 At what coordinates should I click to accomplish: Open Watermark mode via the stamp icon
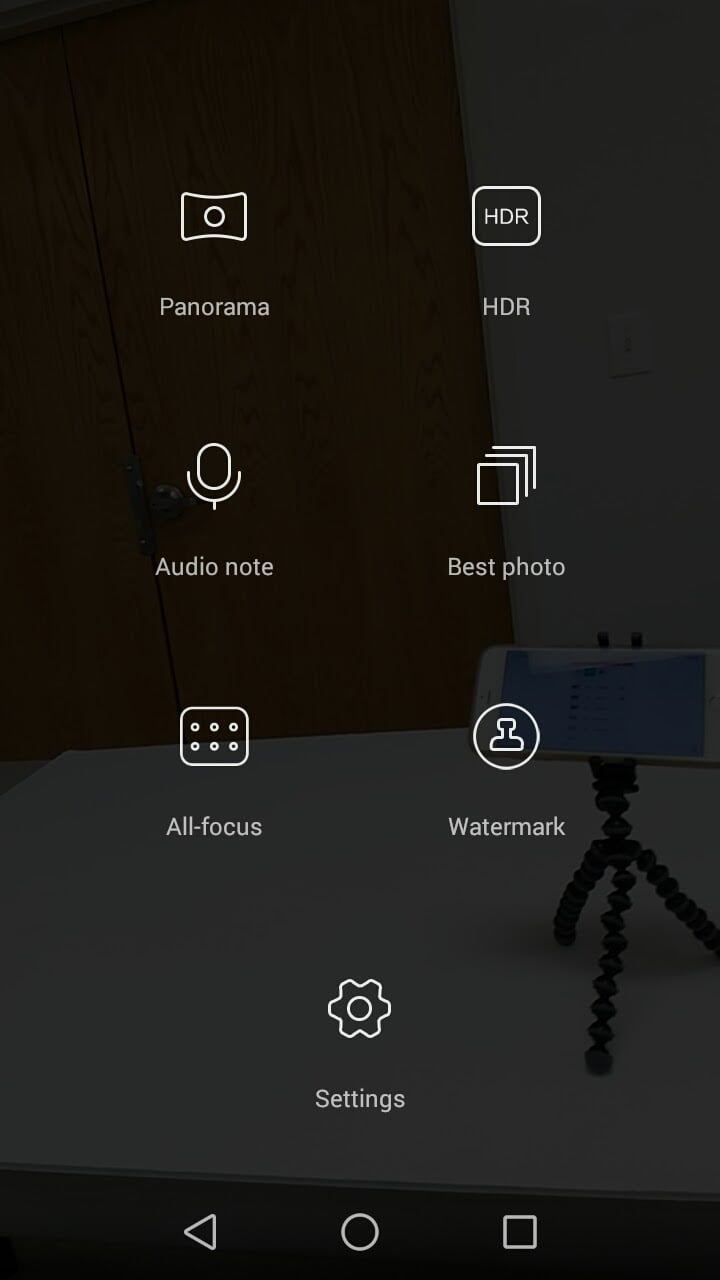pyautogui.click(x=506, y=737)
